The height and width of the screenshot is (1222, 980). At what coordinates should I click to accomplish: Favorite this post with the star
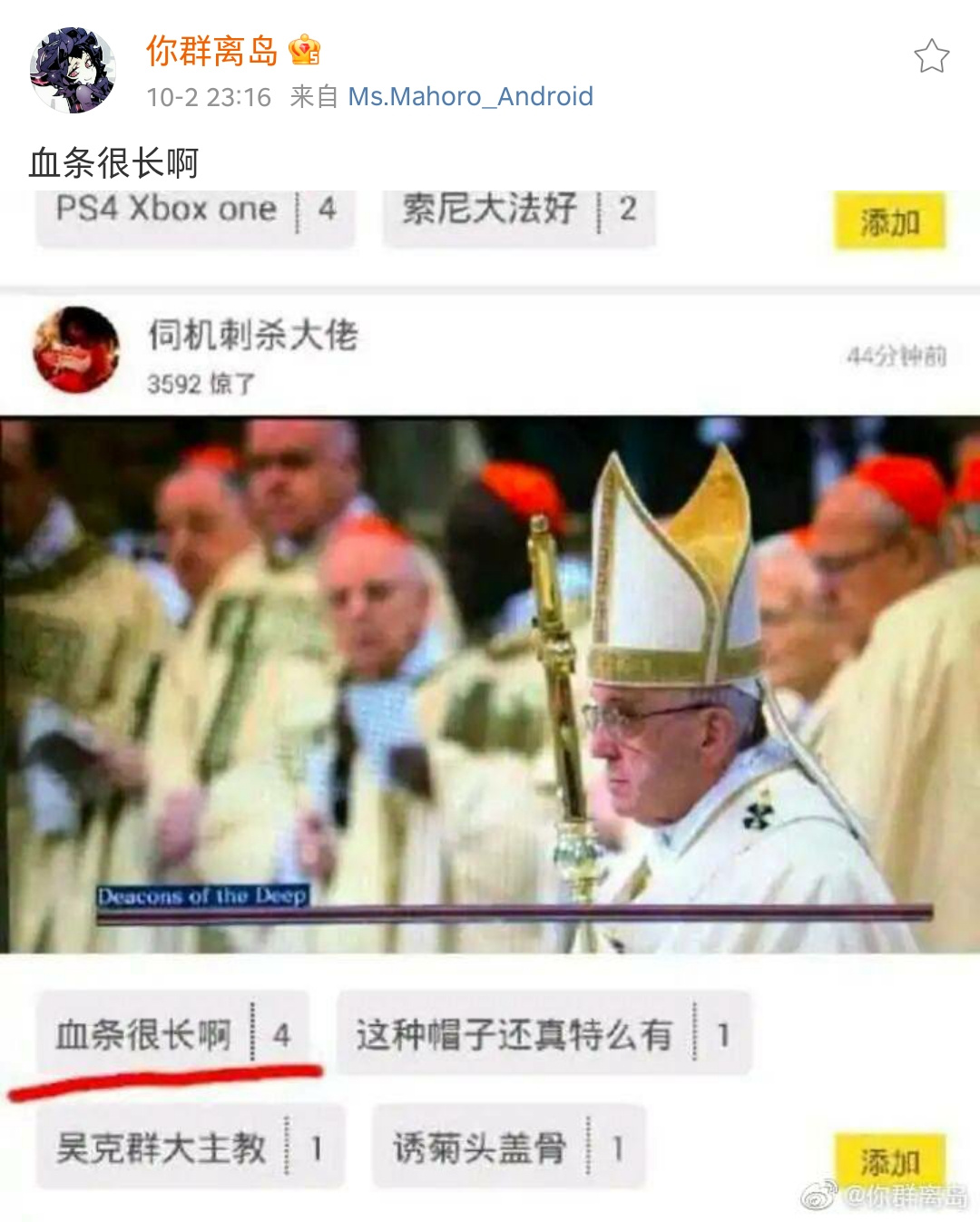pos(931,56)
